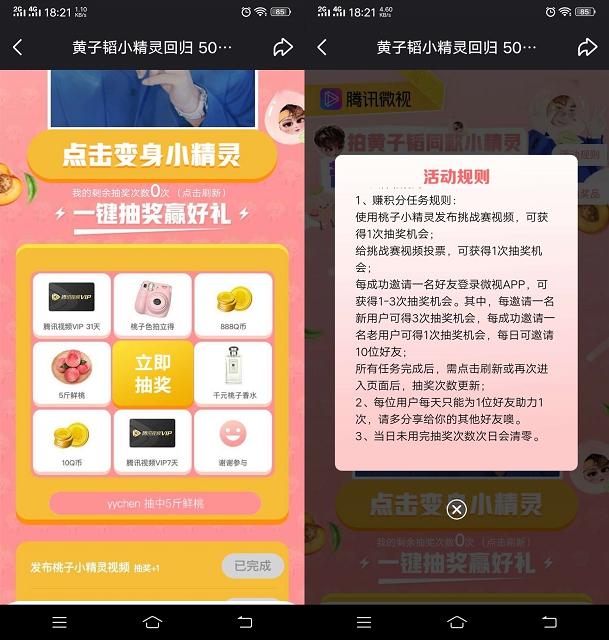This screenshot has height=640, width=609.
Task: Close the 活动规则 dialog with the X
Action: (x=456, y=510)
